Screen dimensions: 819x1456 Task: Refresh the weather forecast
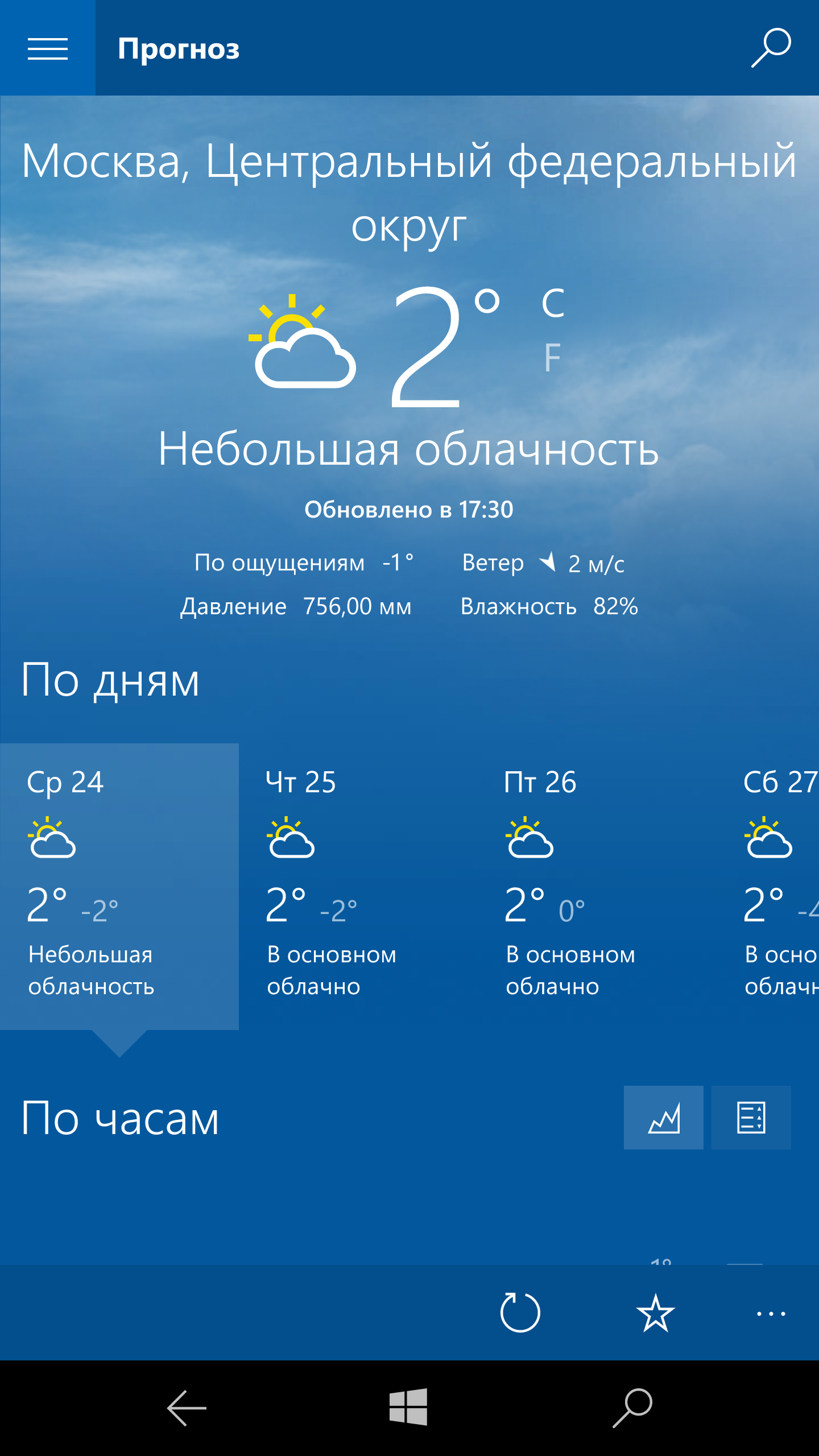point(520,1313)
